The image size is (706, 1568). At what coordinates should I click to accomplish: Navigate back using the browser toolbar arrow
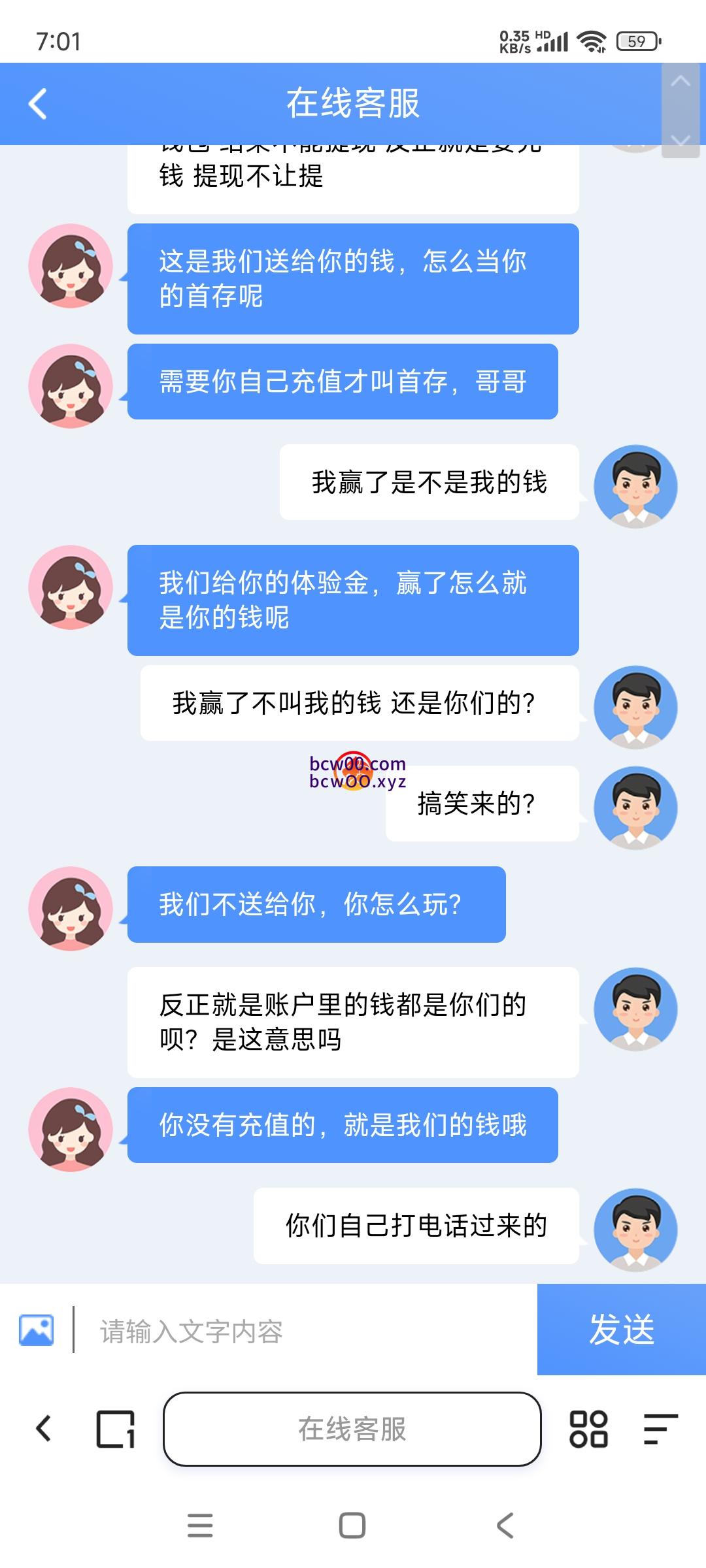pyautogui.click(x=44, y=1428)
